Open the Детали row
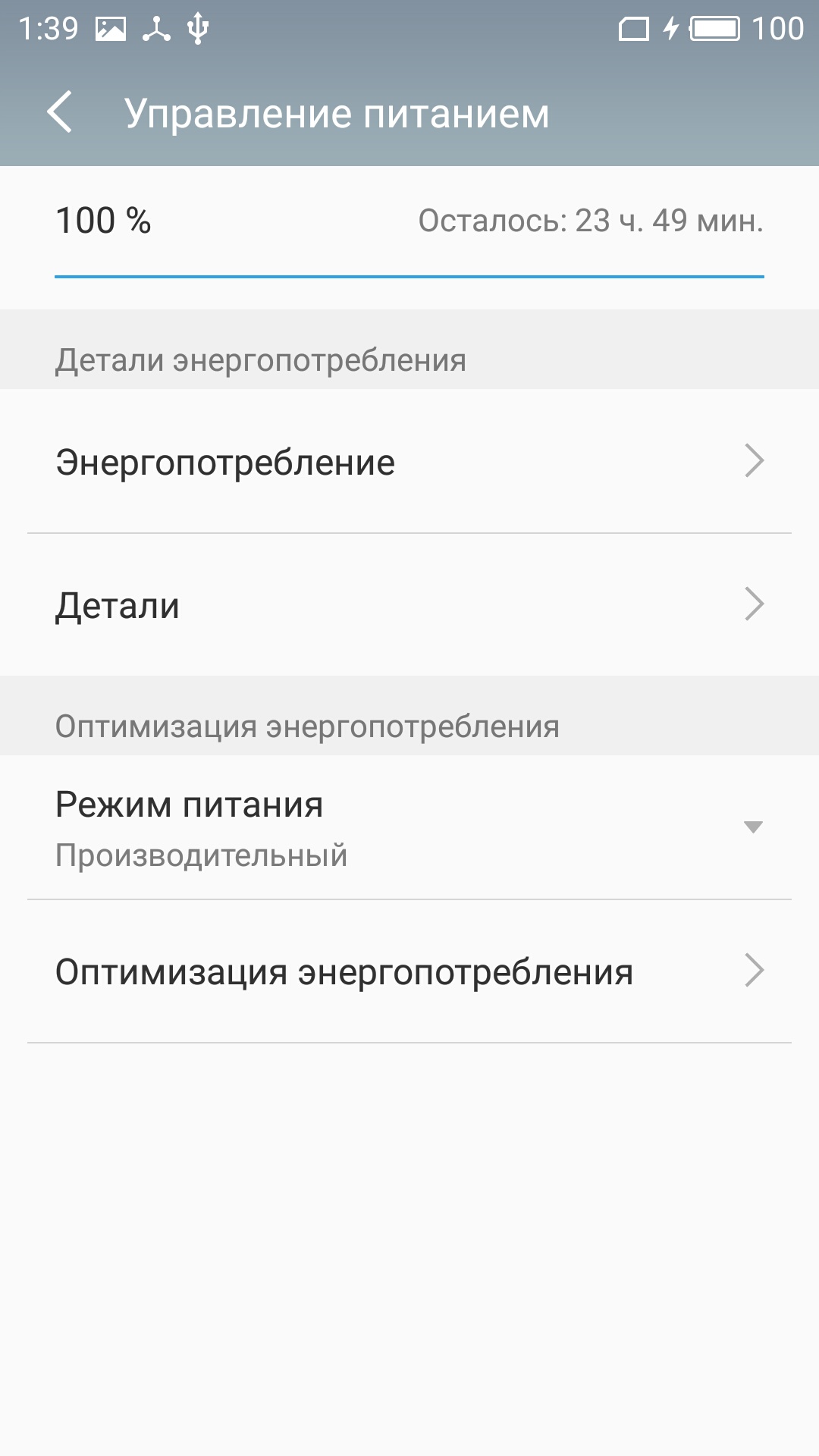This screenshot has height=1456, width=819. click(409, 604)
